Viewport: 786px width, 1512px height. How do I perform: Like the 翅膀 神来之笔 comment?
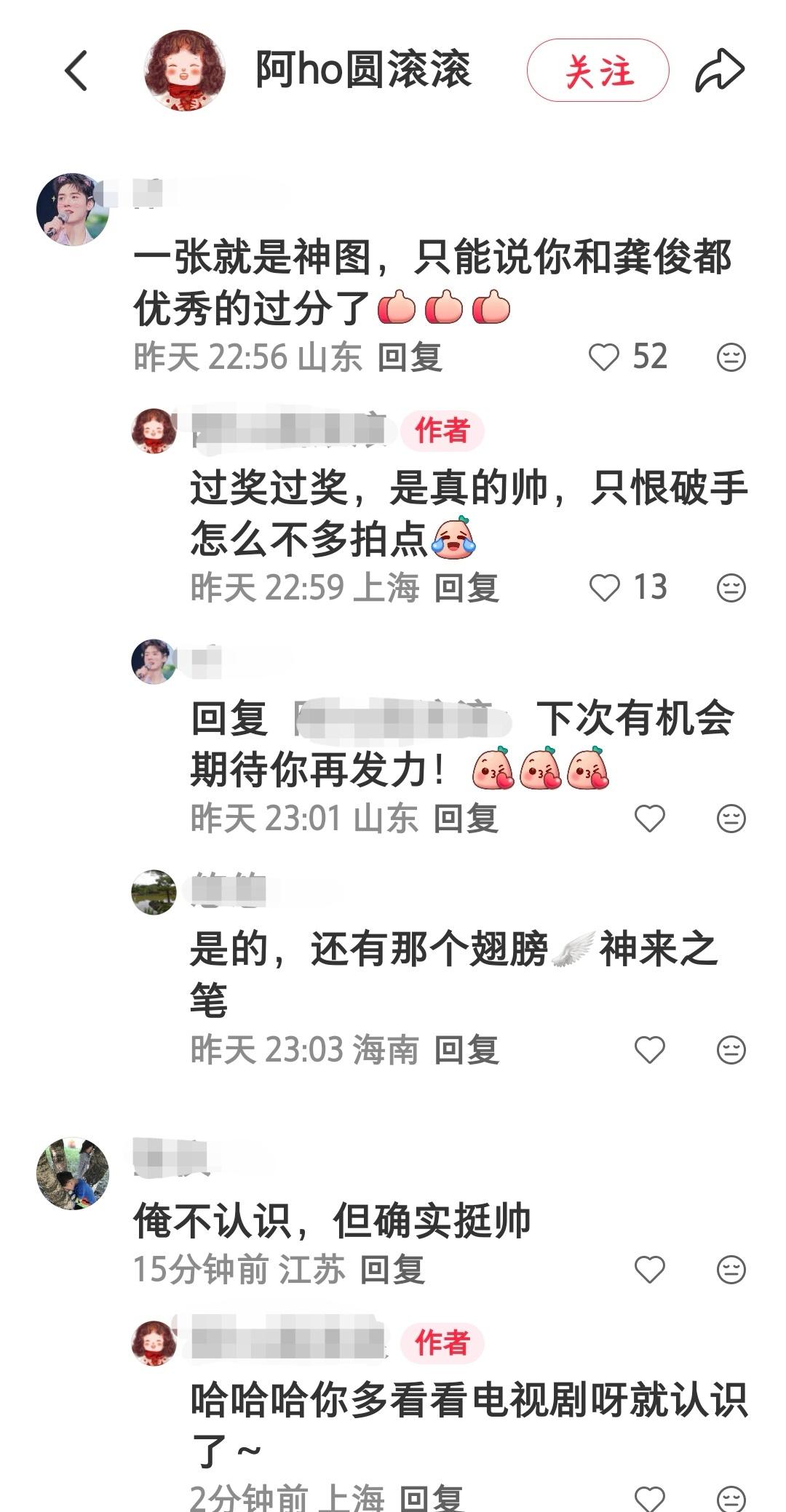(650, 1050)
